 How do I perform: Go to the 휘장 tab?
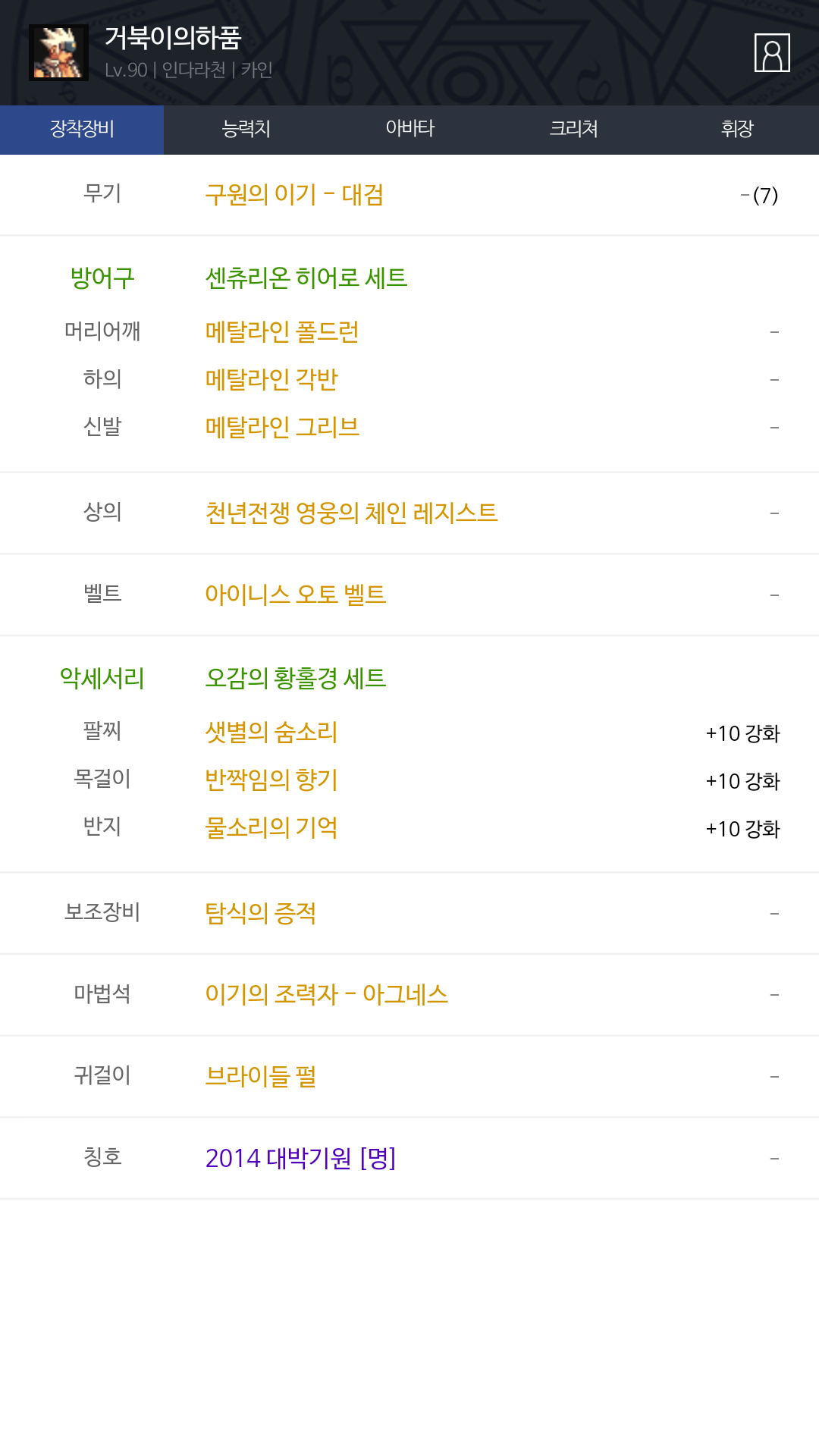tap(737, 129)
